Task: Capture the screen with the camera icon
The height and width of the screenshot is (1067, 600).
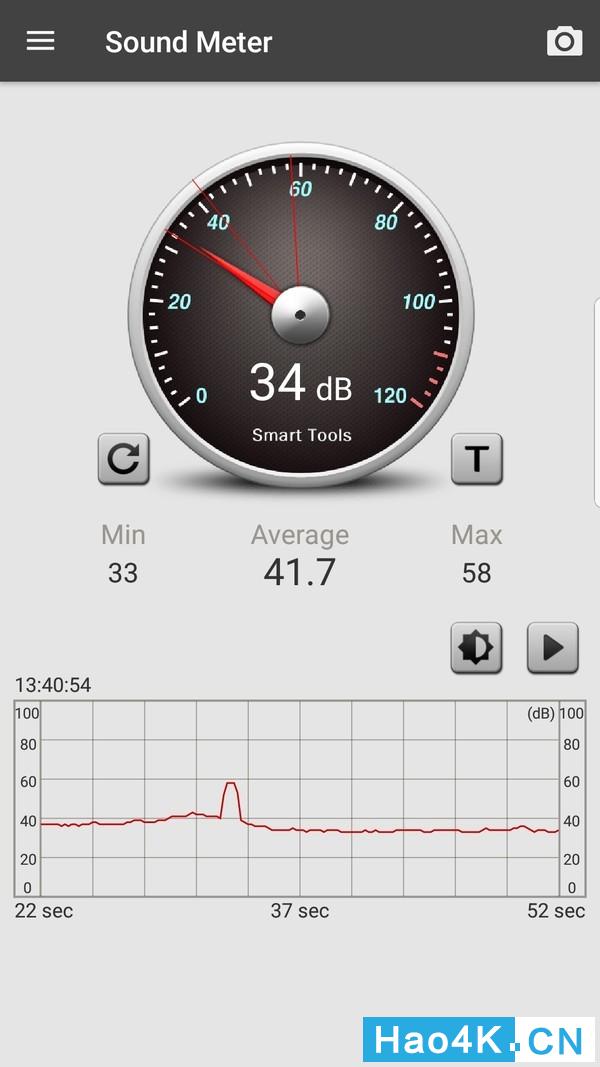Action: coord(564,41)
